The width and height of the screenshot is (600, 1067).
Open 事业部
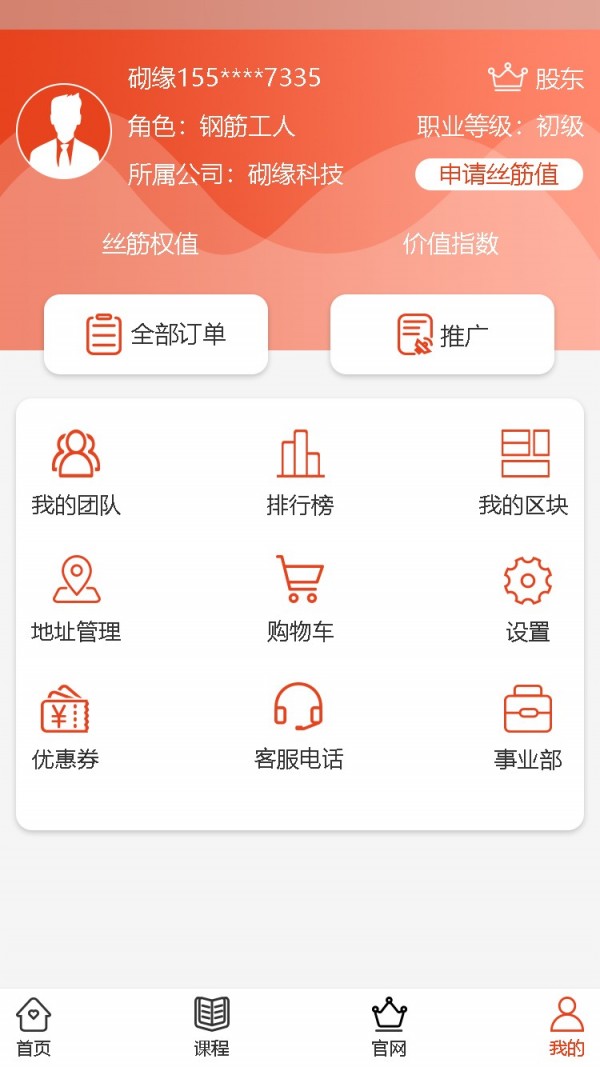click(527, 726)
